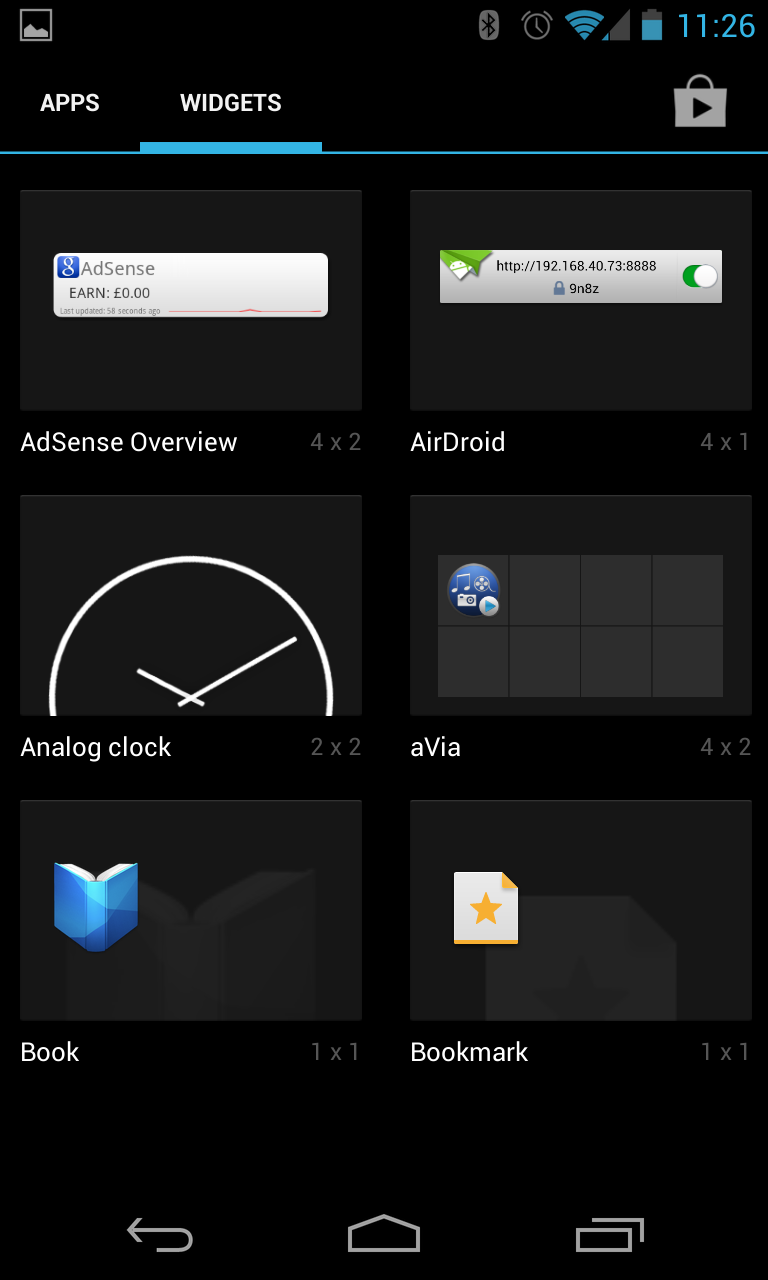Tap the alarm clock status bar icon

coord(536,25)
